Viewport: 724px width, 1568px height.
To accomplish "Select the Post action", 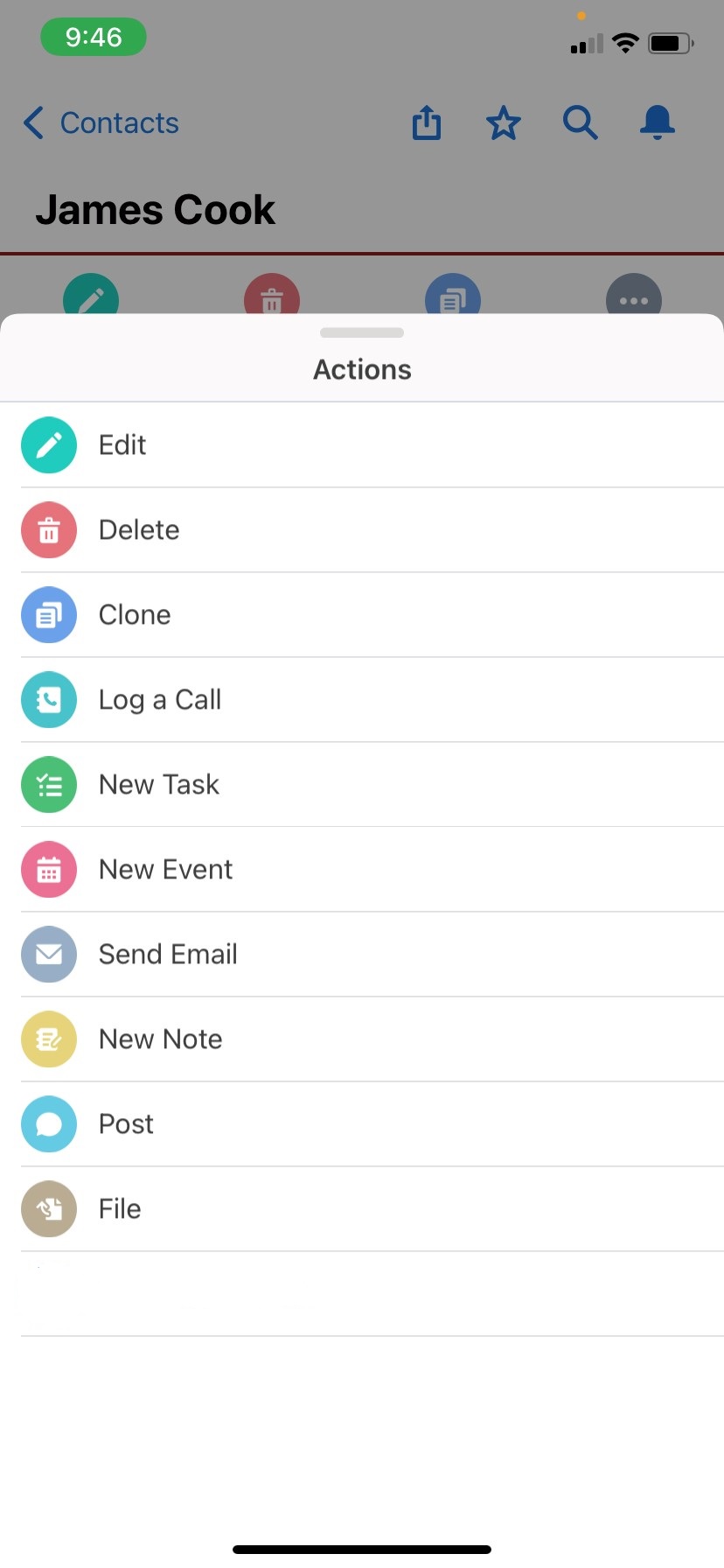I will click(x=126, y=1124).
